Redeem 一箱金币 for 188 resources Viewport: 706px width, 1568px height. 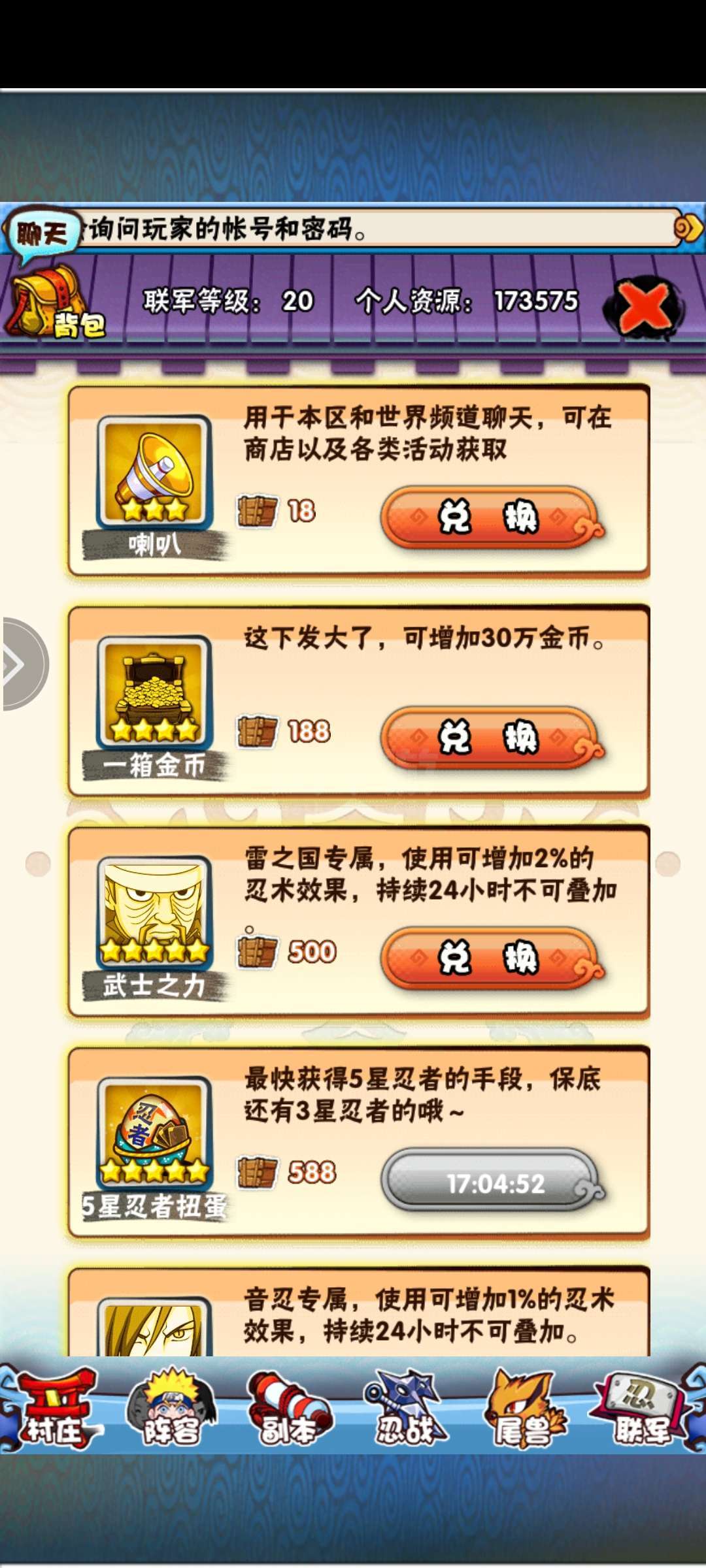[493, 738]
